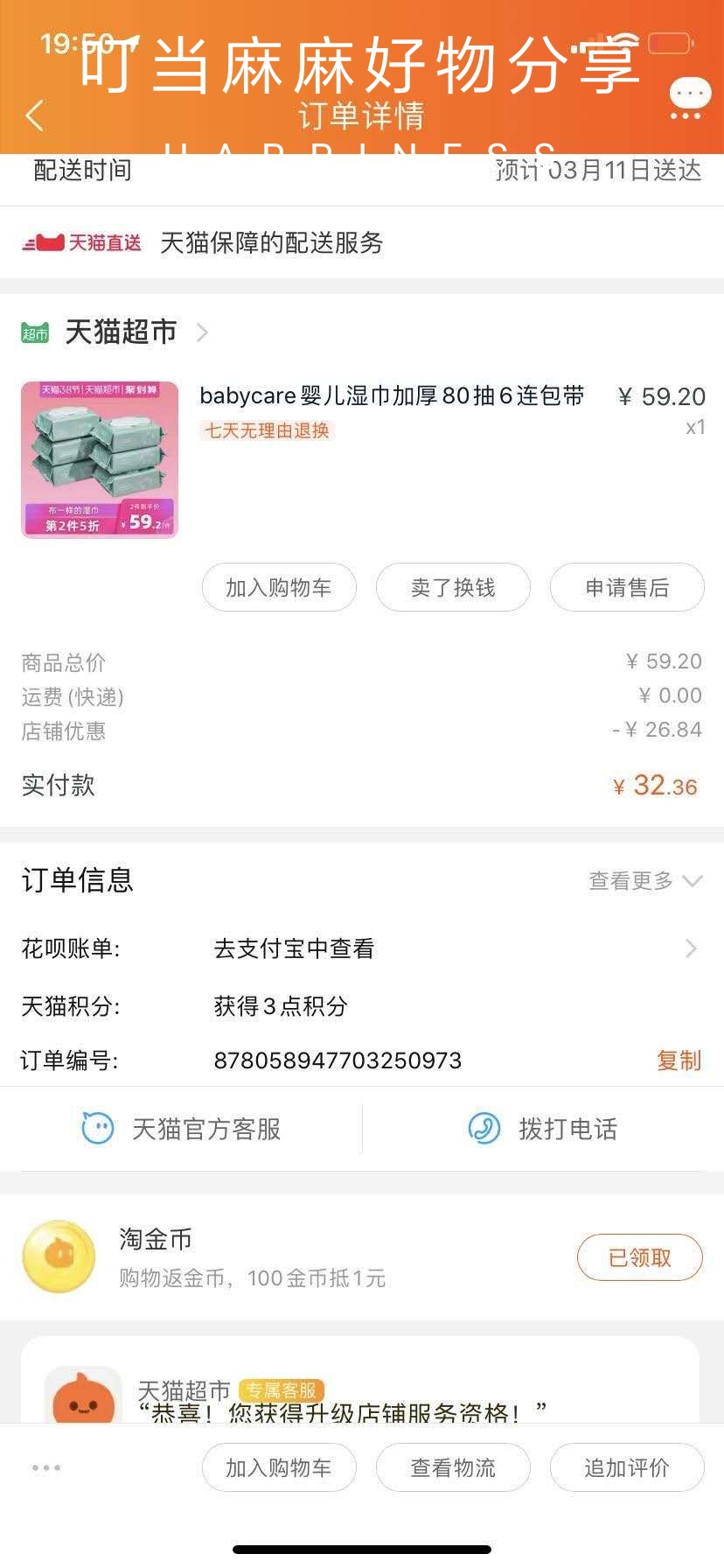Tap the back arrow to return
The width and height of the screenshot is (724, 1568).
tap(33, 115)
